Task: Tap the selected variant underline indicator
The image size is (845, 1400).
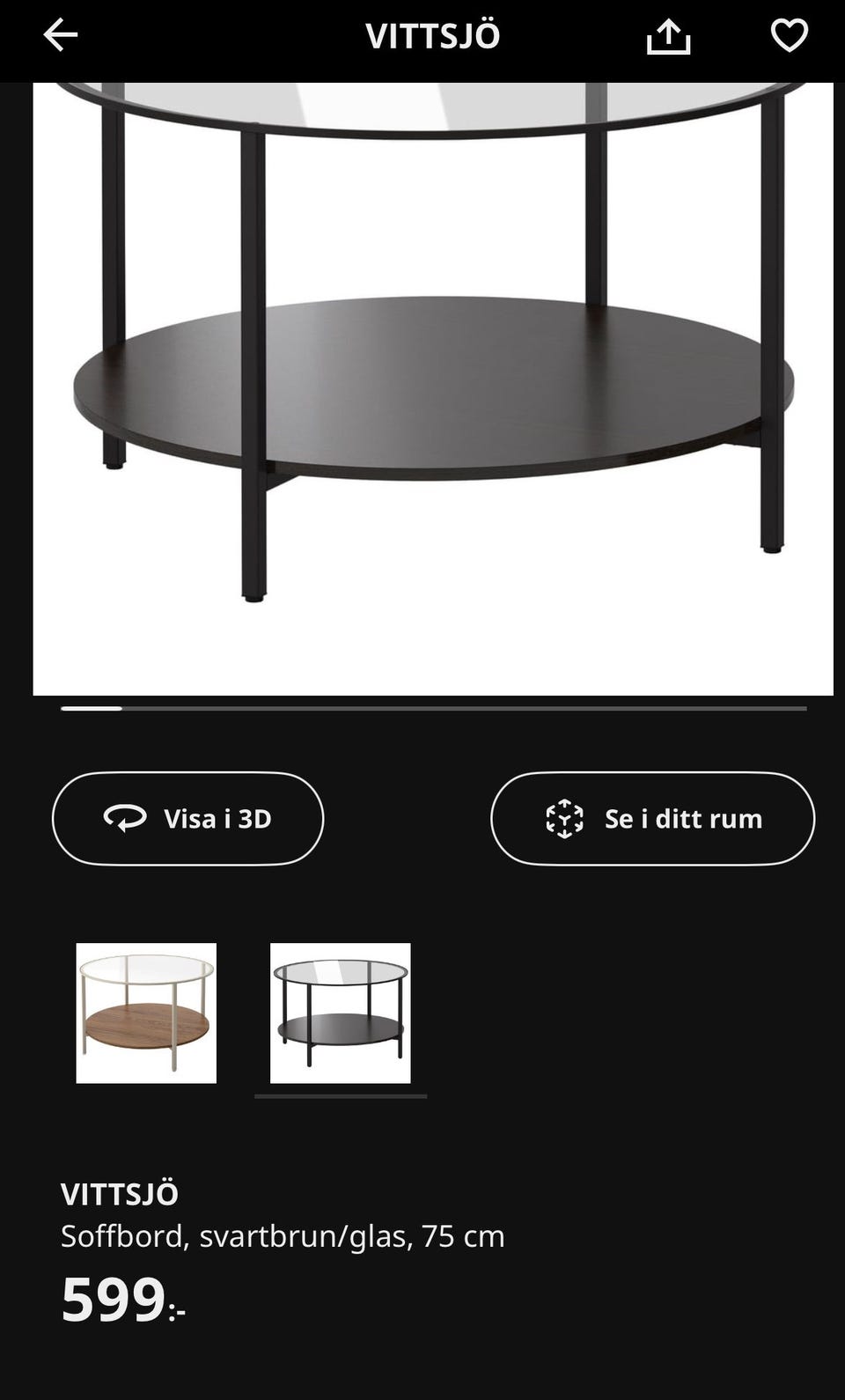Action: [x=340, y=1096]
